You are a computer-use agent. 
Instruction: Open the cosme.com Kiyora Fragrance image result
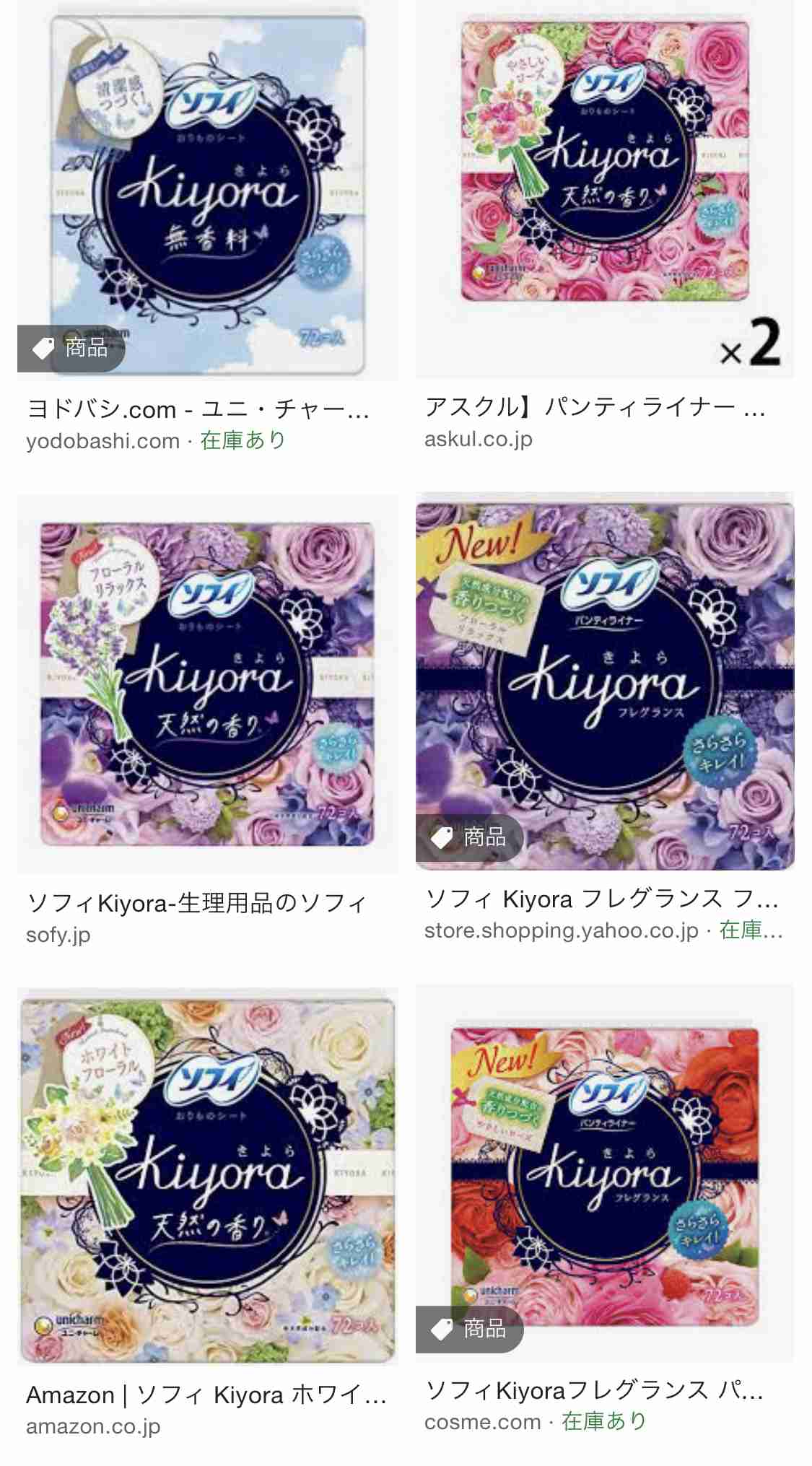pyautogui.click(x=605, y=1174)
